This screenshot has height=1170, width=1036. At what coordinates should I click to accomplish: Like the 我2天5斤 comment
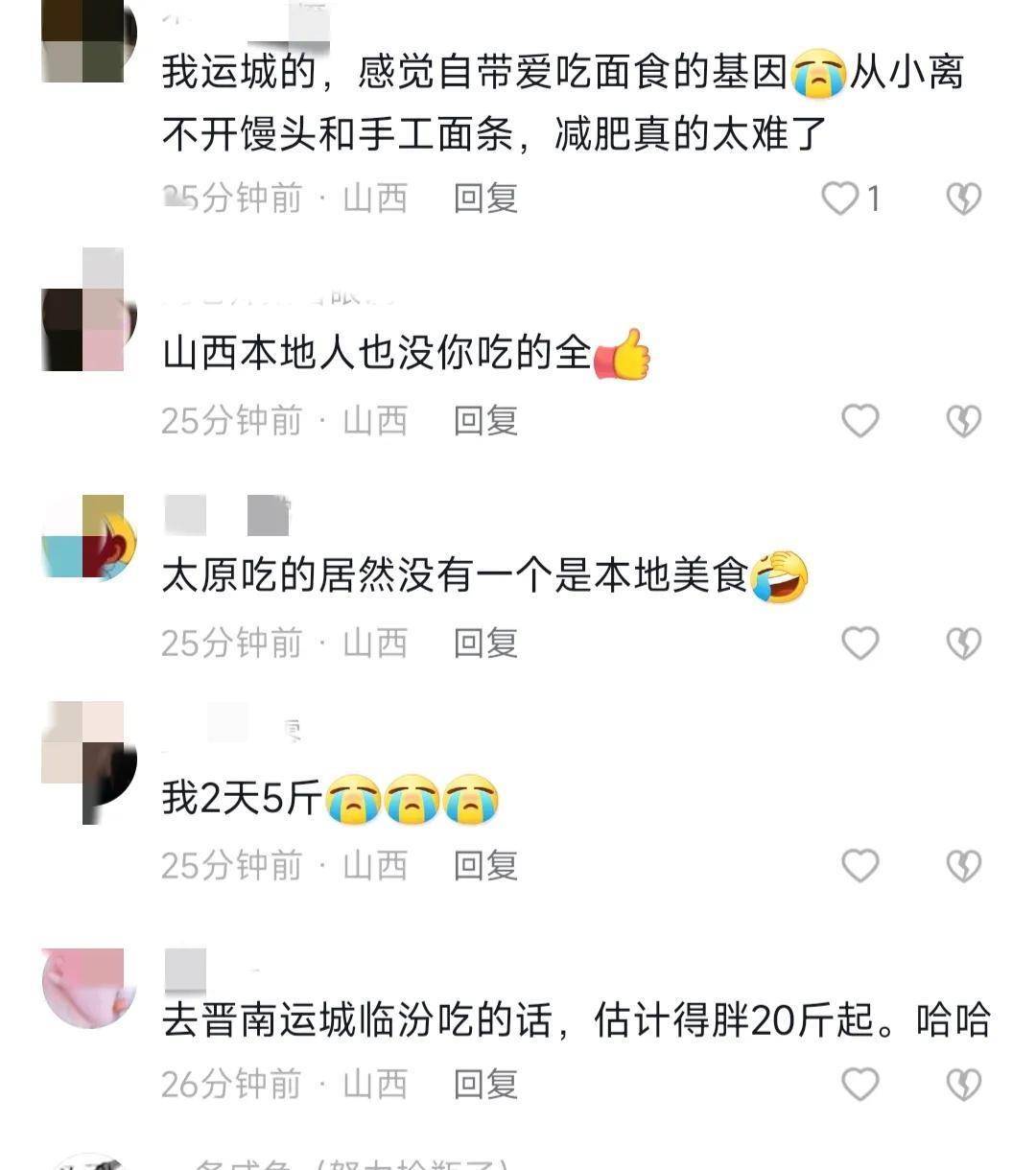click(859, 865)
